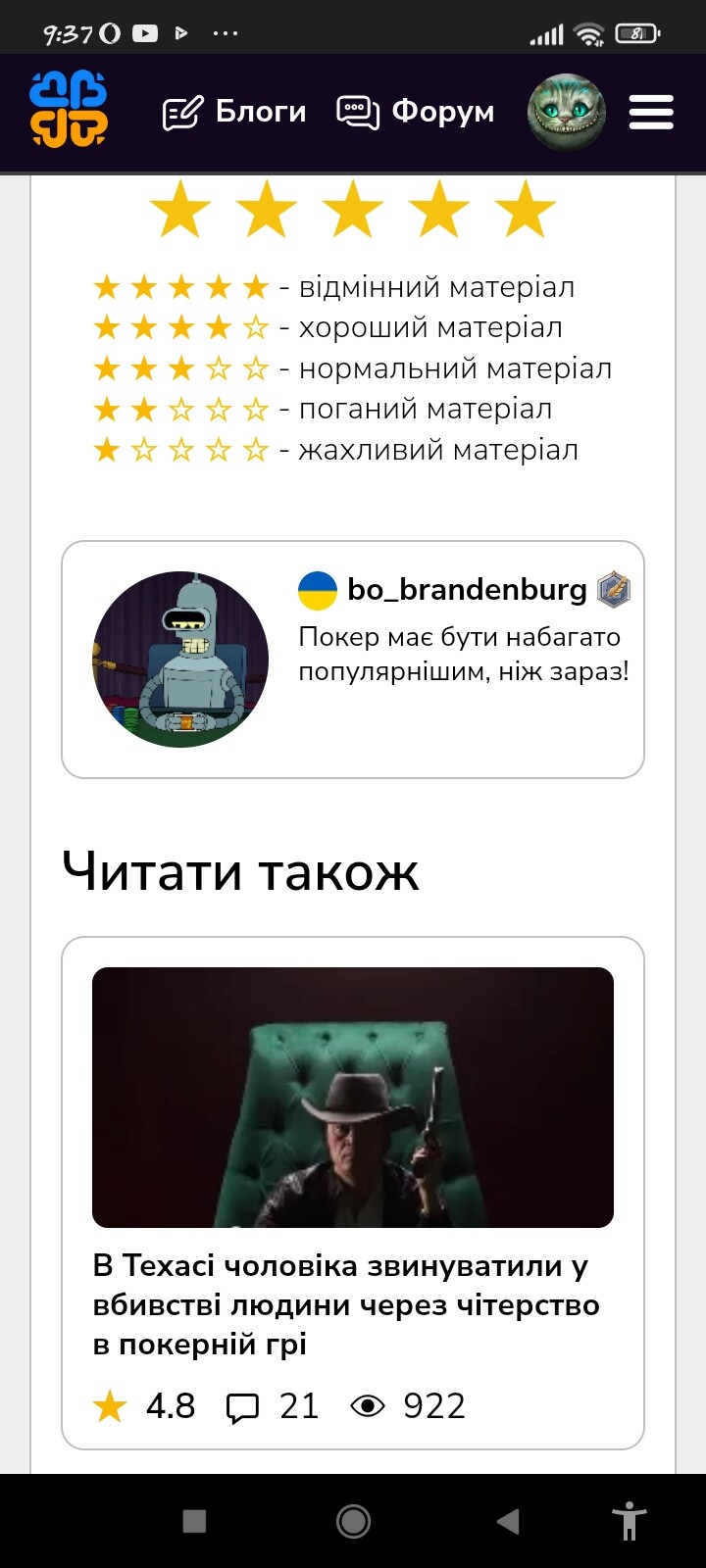
Task: Open the hamburger menu
Action: point(651,112)
